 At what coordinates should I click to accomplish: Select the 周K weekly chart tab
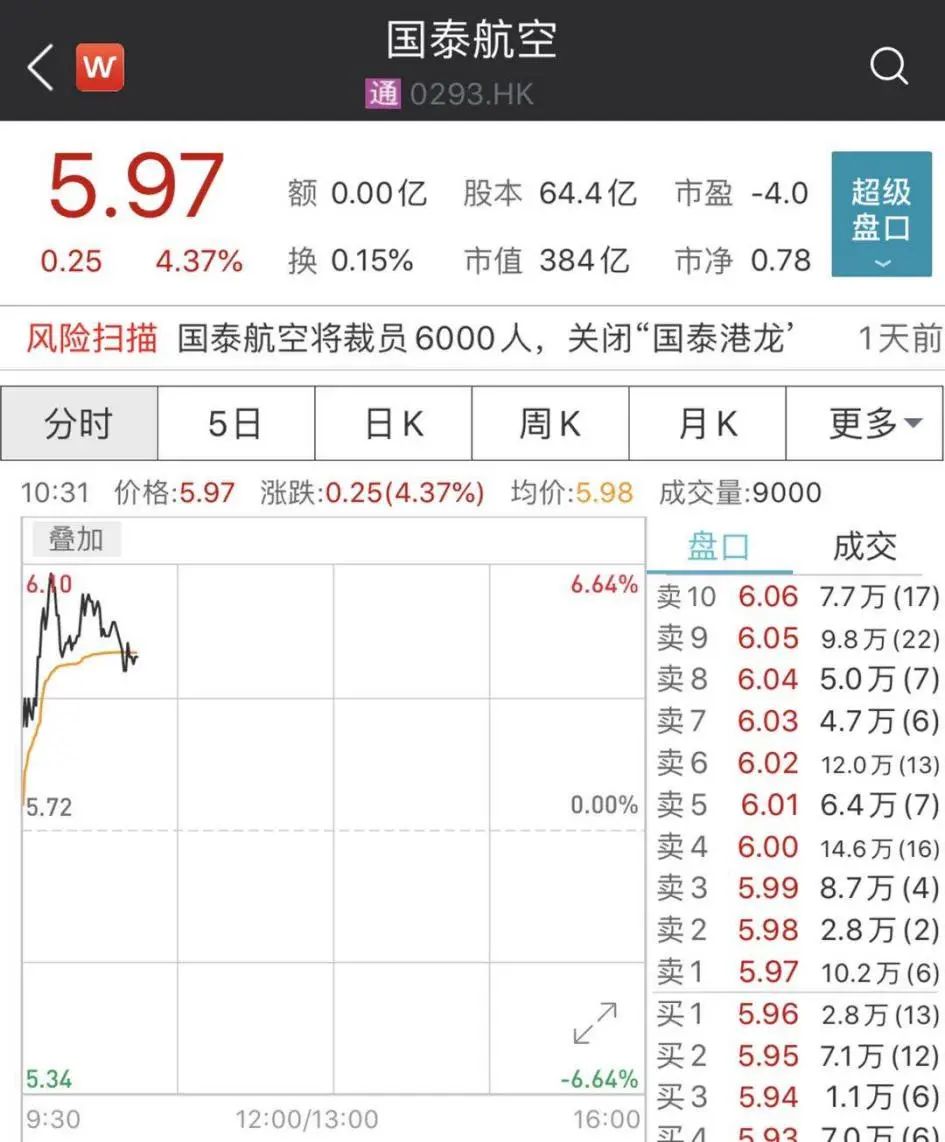551,422
